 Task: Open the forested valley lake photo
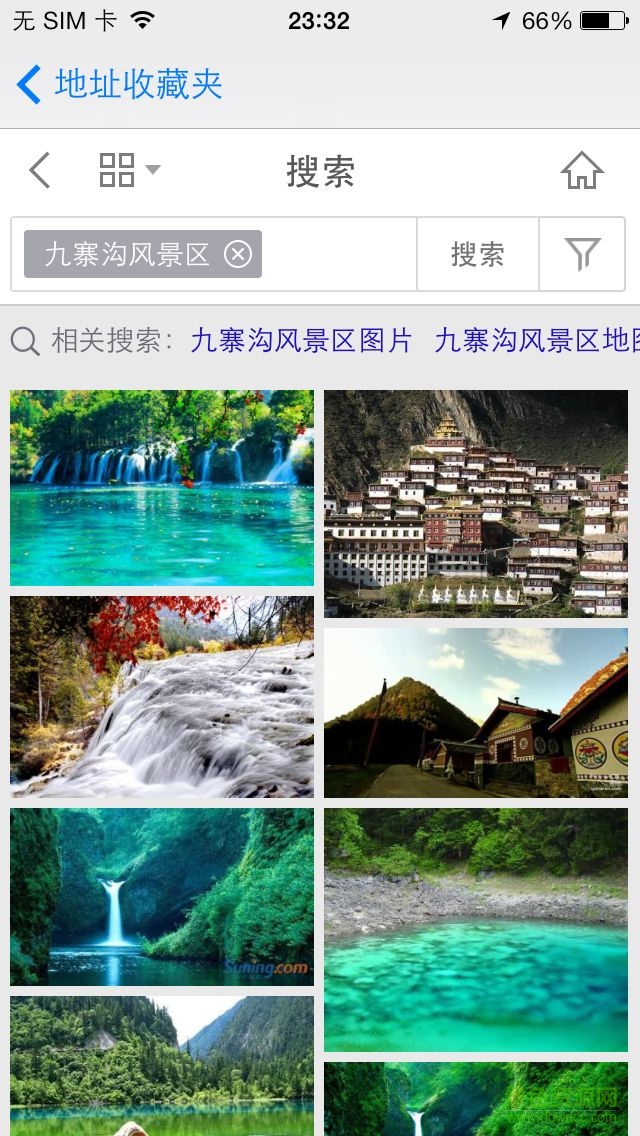(162, 1064)
